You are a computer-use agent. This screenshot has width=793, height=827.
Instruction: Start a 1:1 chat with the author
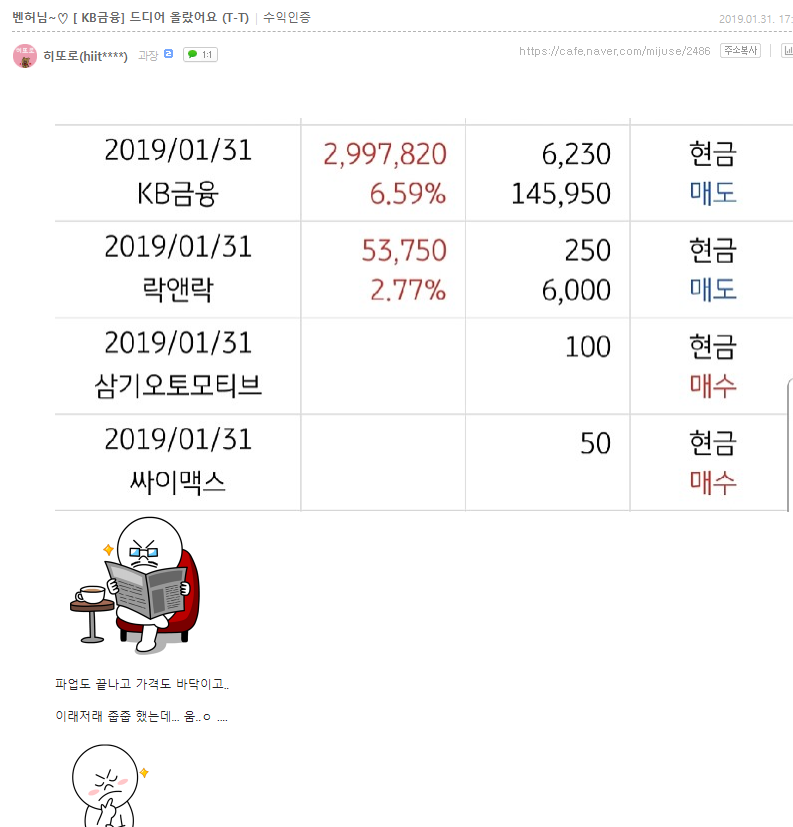(200, 55)
